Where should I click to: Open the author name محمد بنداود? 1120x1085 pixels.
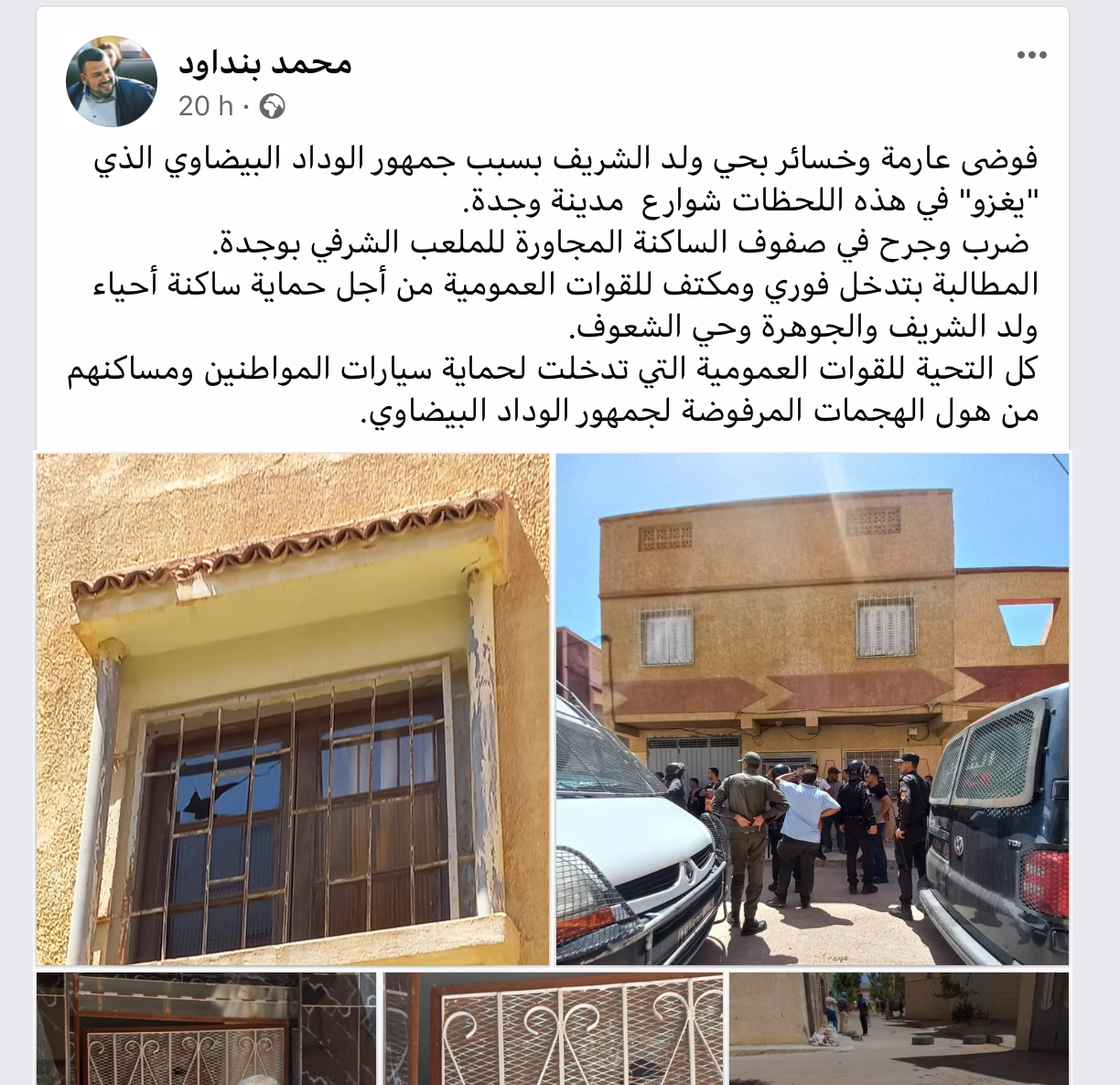click(264, 63)
